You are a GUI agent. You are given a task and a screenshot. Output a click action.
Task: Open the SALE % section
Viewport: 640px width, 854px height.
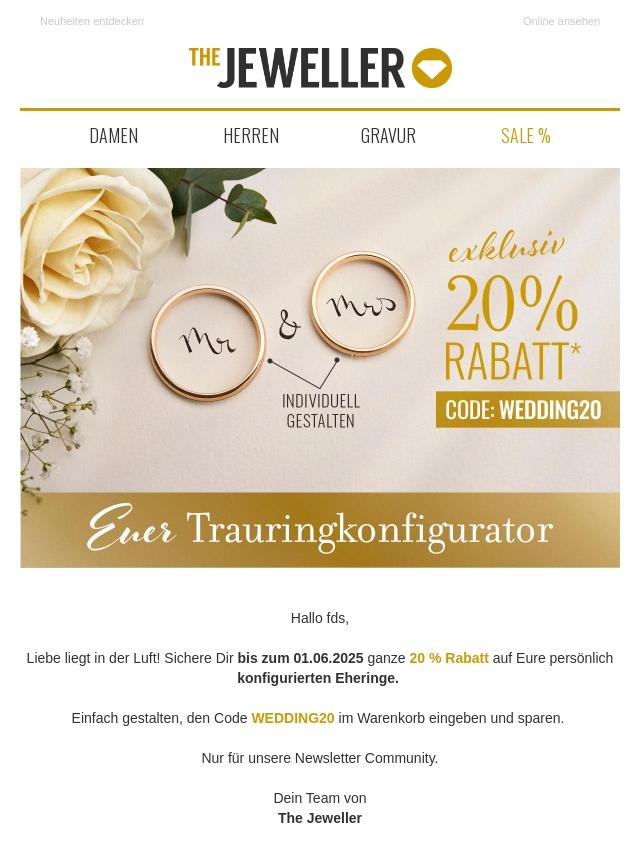click(x=526, y=135)
